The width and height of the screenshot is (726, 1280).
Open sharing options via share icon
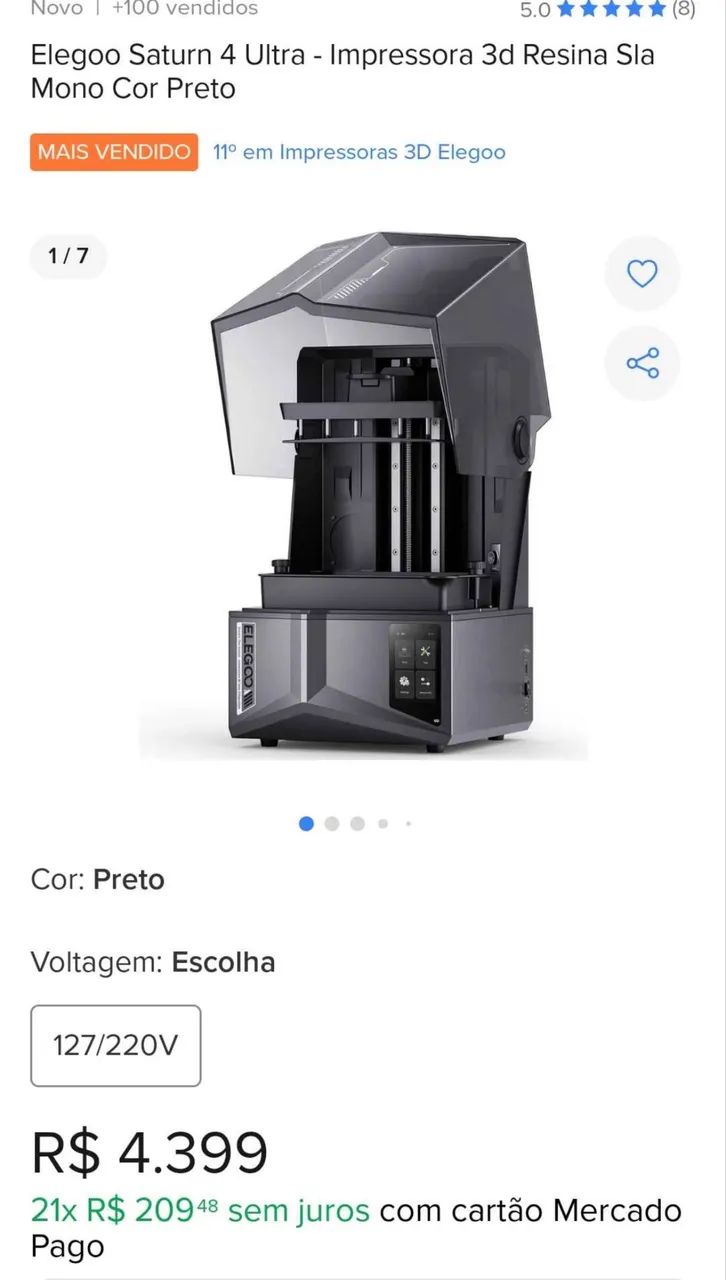click(x=641, y=363)
